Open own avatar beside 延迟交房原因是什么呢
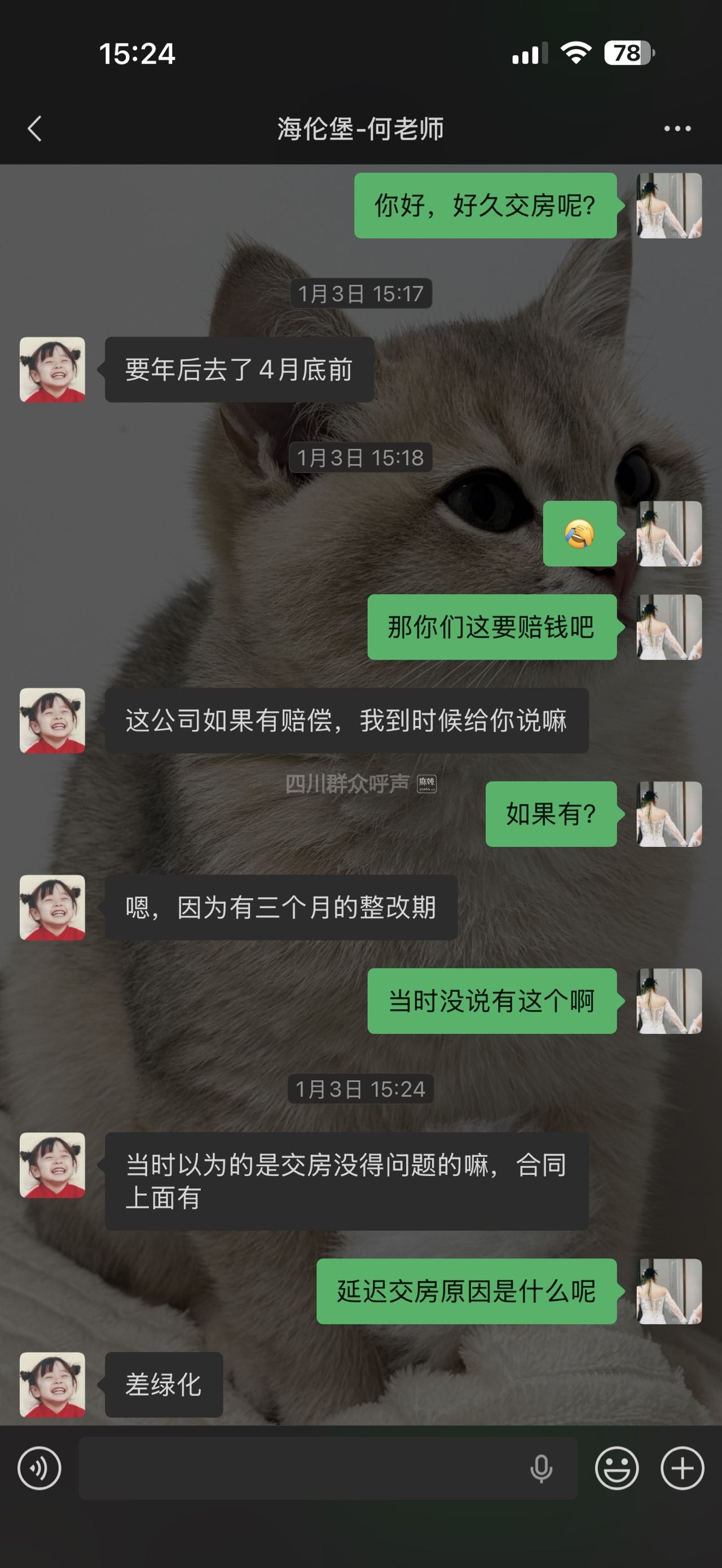 (x=668, y=1291)
